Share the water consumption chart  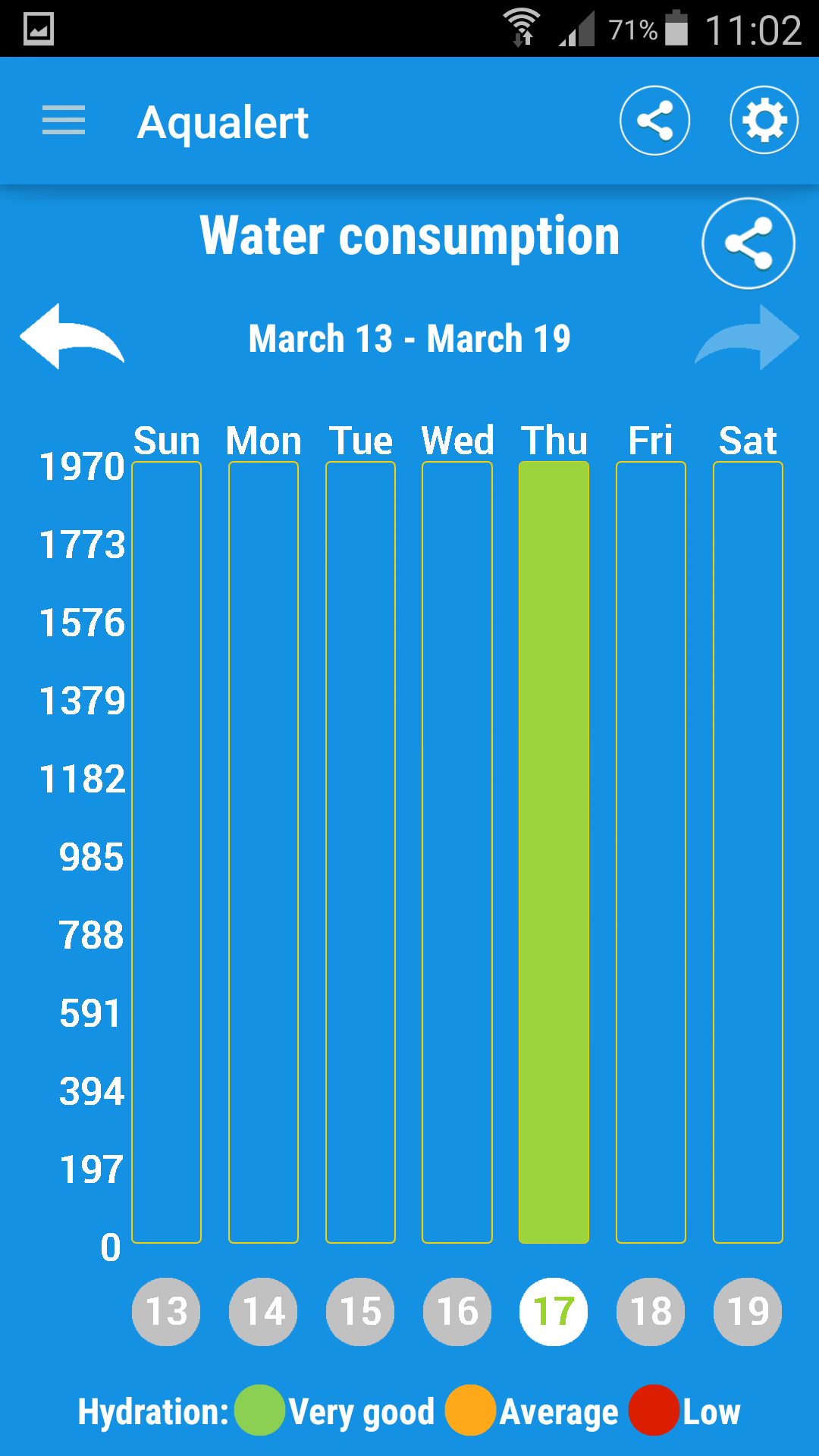tap(748, 243)
